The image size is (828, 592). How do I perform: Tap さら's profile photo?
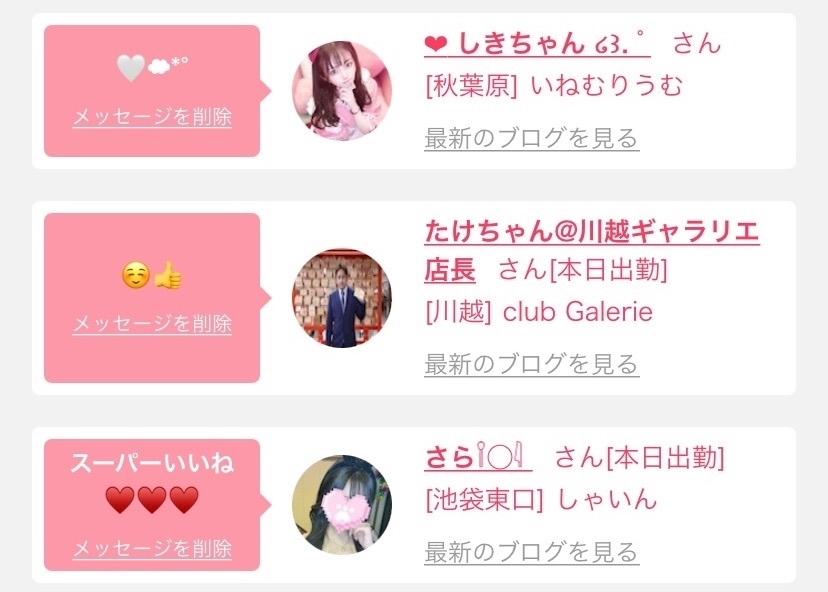pyautogui.click(x=342, y=506)
